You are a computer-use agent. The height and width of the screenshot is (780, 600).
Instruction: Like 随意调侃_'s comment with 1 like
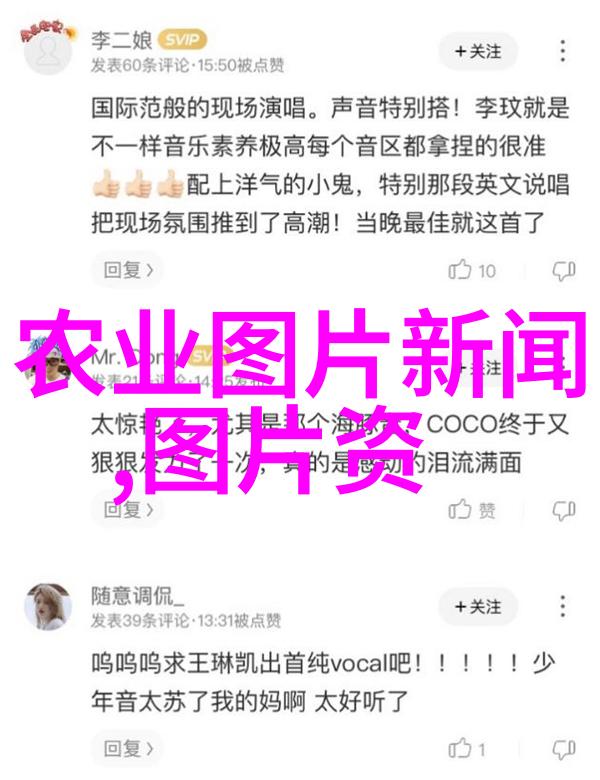468,748
